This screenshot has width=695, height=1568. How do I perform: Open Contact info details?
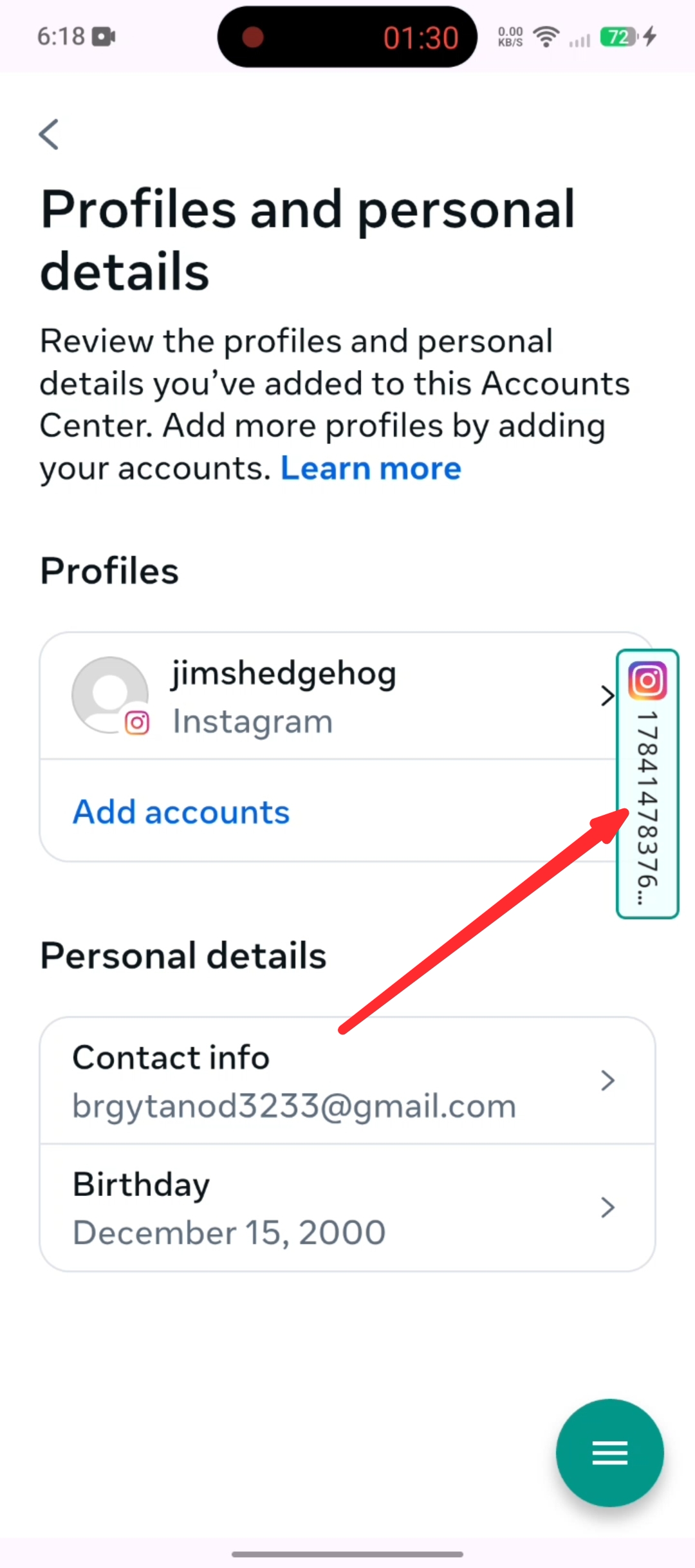click(x=347, y=1081)
